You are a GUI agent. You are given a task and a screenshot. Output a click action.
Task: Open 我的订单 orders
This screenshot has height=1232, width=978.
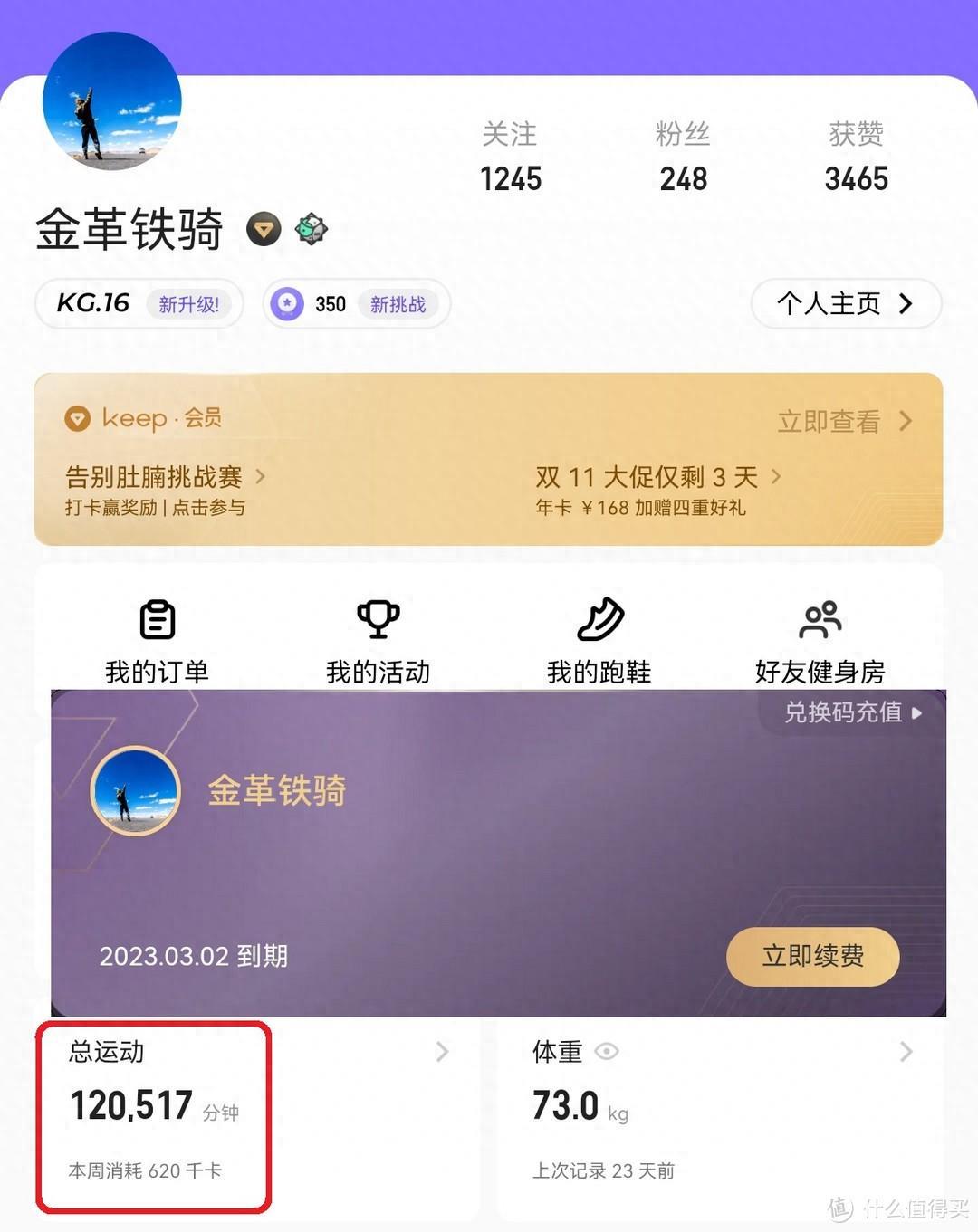point(157,640)
